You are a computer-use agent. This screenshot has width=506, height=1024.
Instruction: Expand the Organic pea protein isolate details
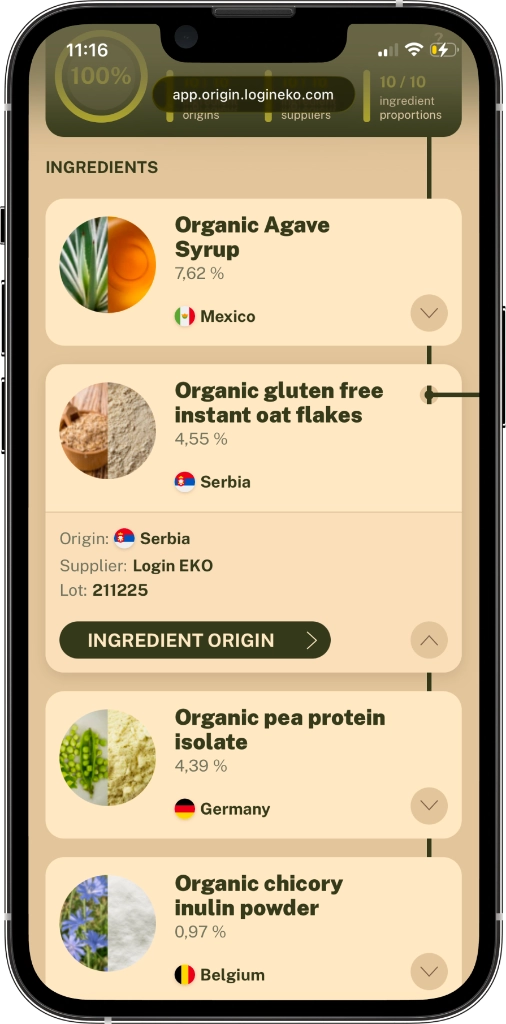[429, 806]
